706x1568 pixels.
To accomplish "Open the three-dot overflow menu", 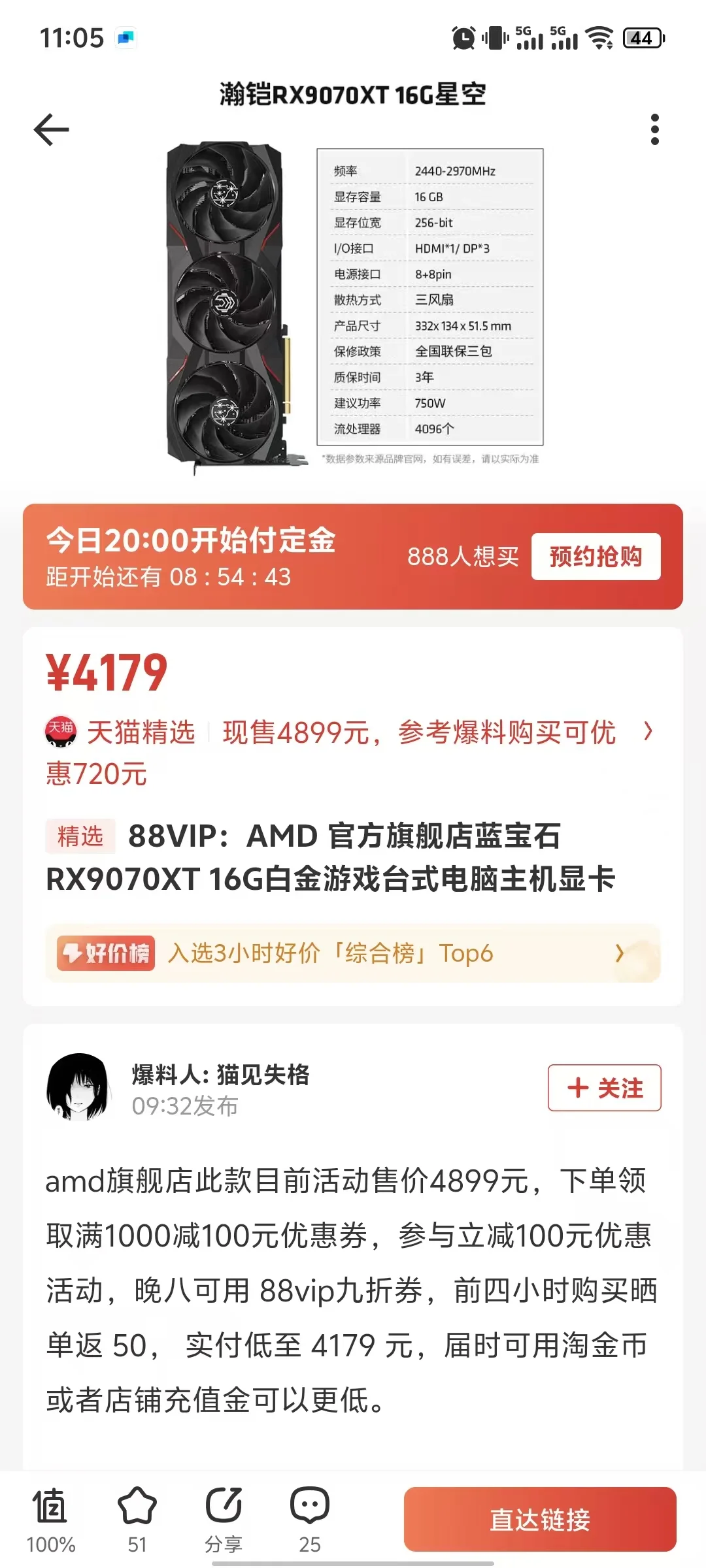I will coord(654,129).
